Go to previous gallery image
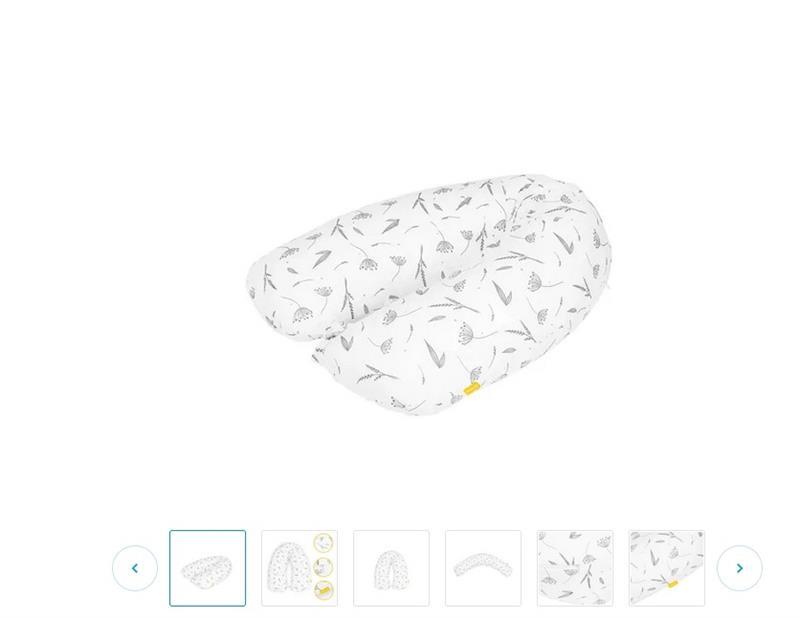800x618 pixels. (x=135, y=568)
